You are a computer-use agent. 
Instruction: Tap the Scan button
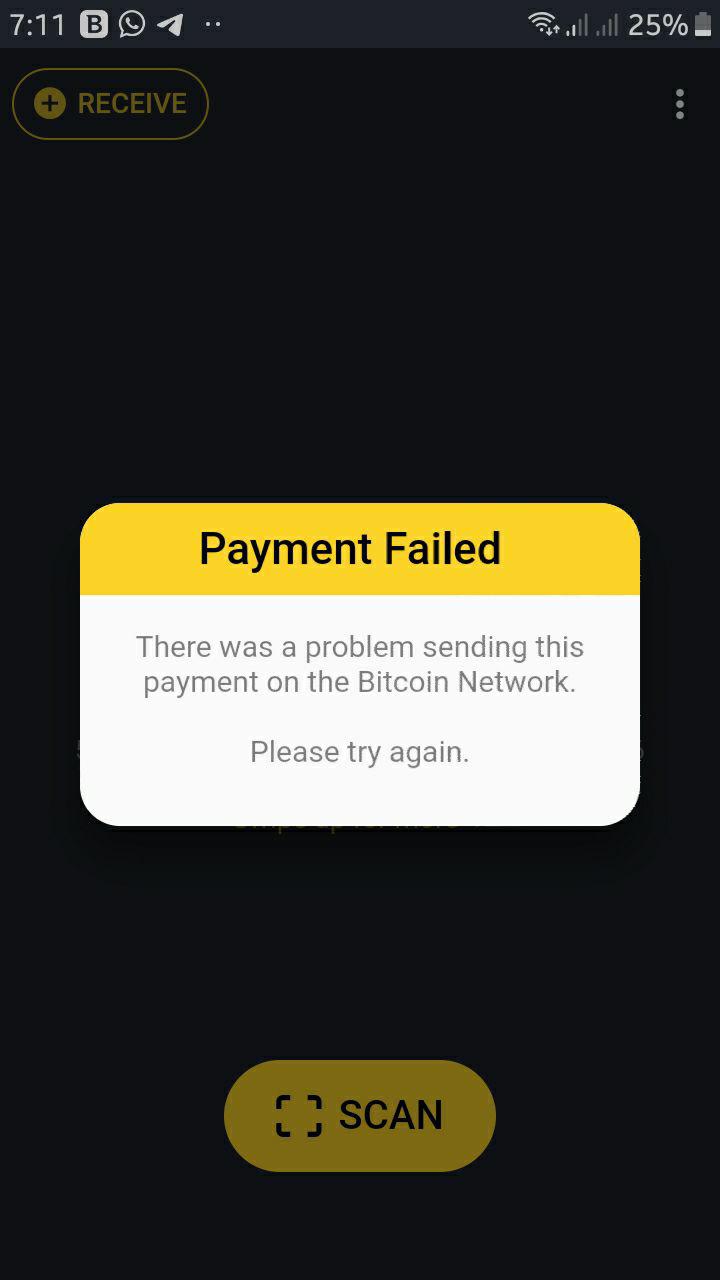pos(360,1115)
